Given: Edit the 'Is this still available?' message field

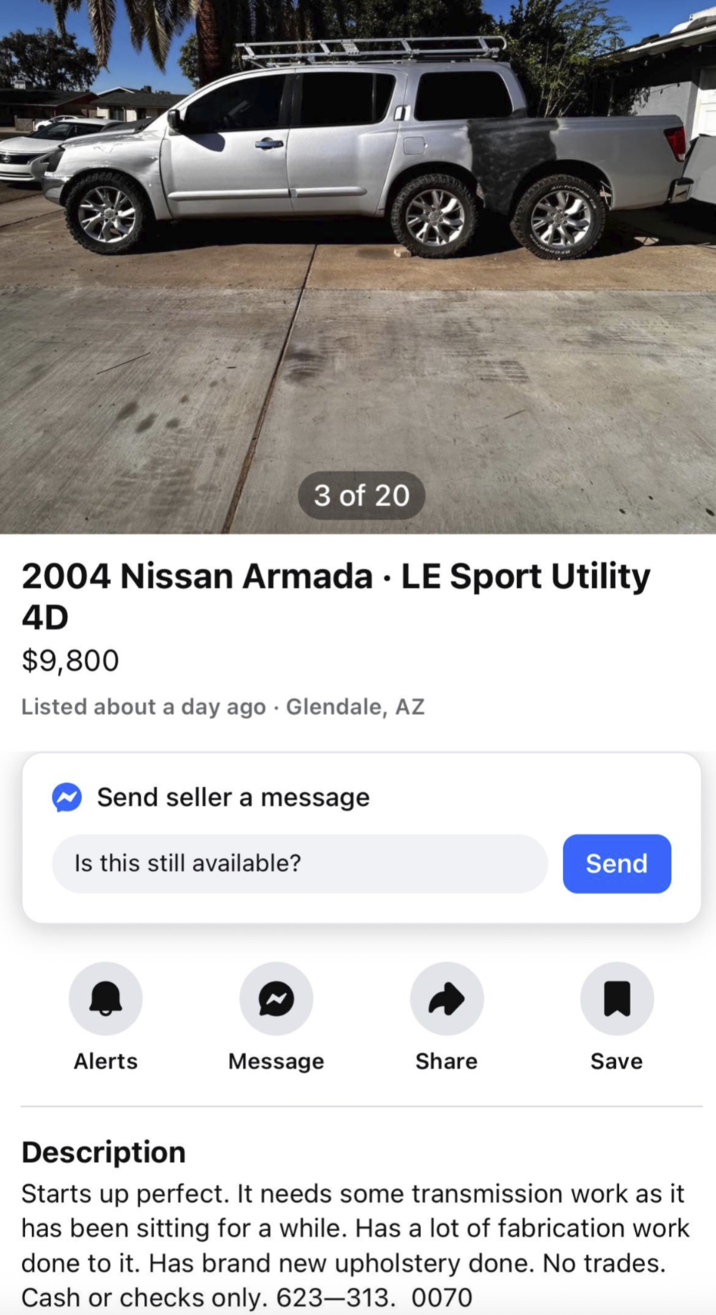Looking at the screenshot, I should point(299,863).
